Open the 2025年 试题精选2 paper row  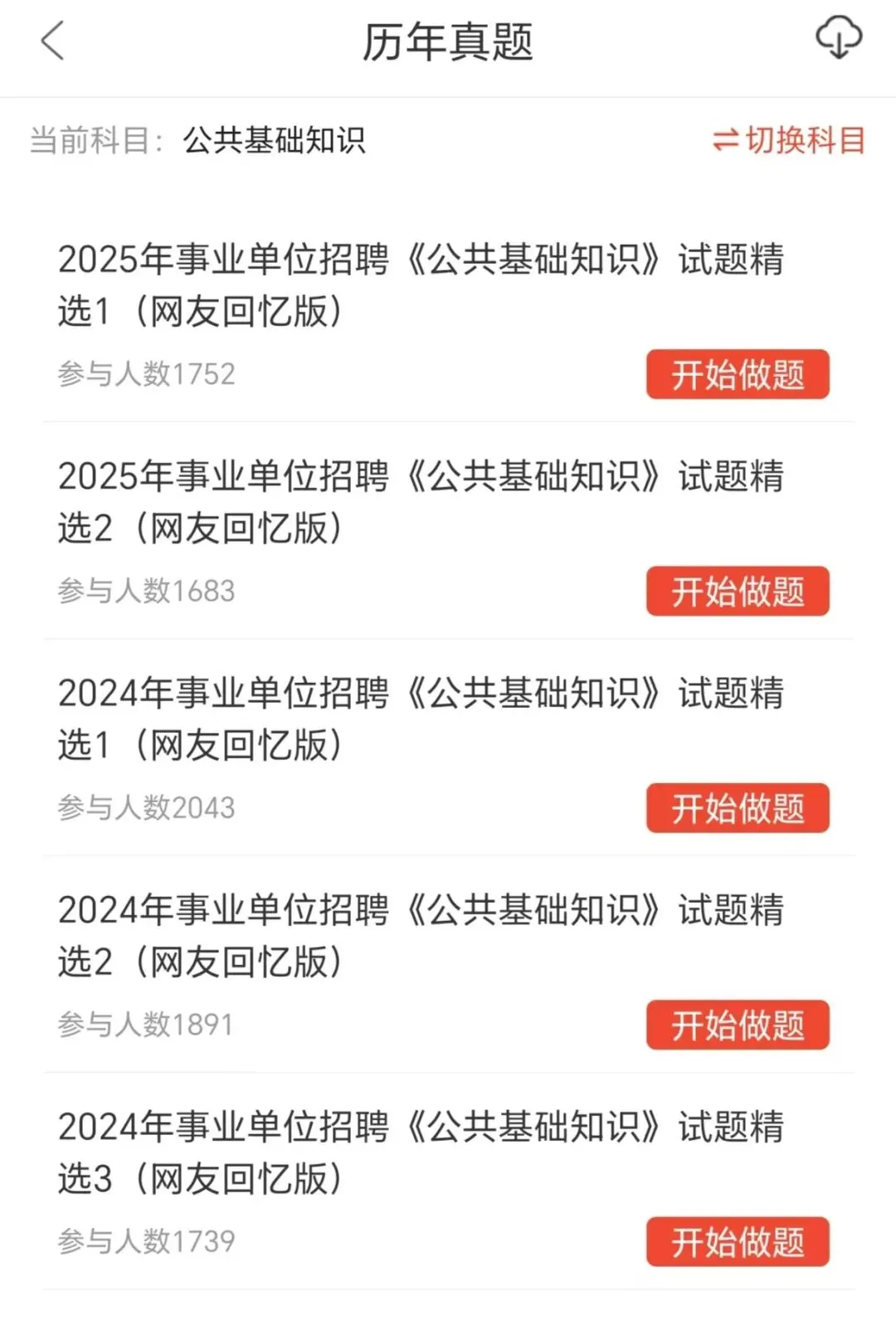(420, 501)
